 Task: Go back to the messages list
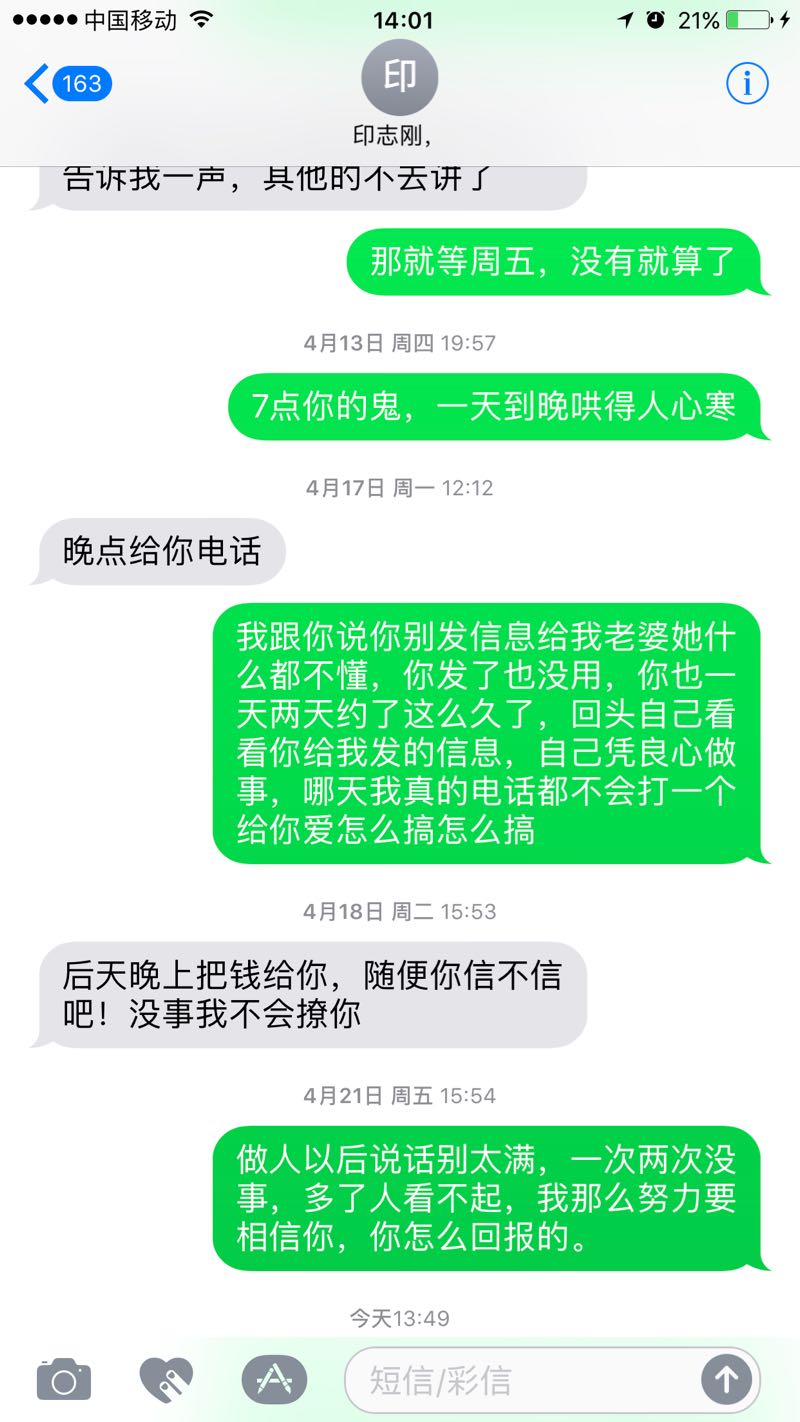[x=66, y=84]
